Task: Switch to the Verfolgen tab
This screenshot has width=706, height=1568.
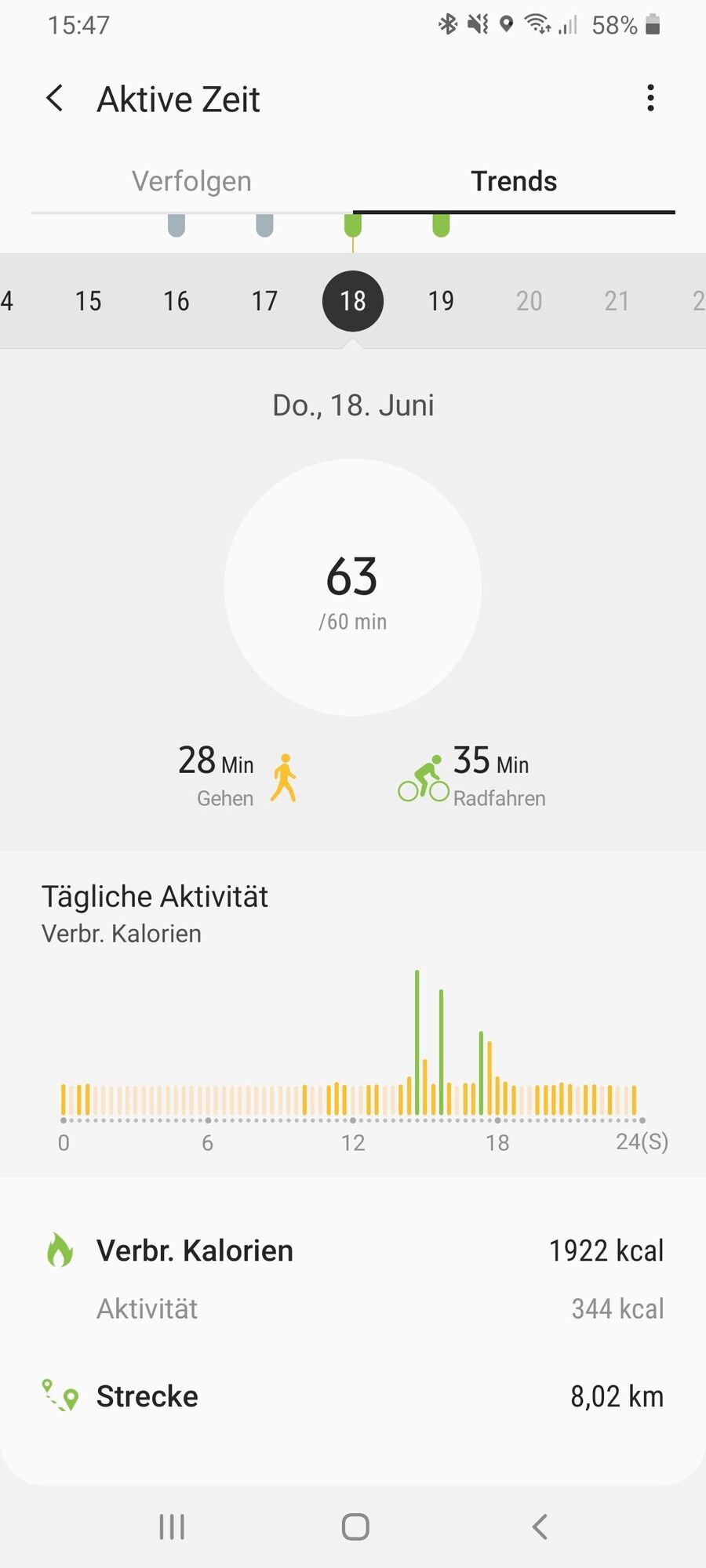Action: coord(191,181)
